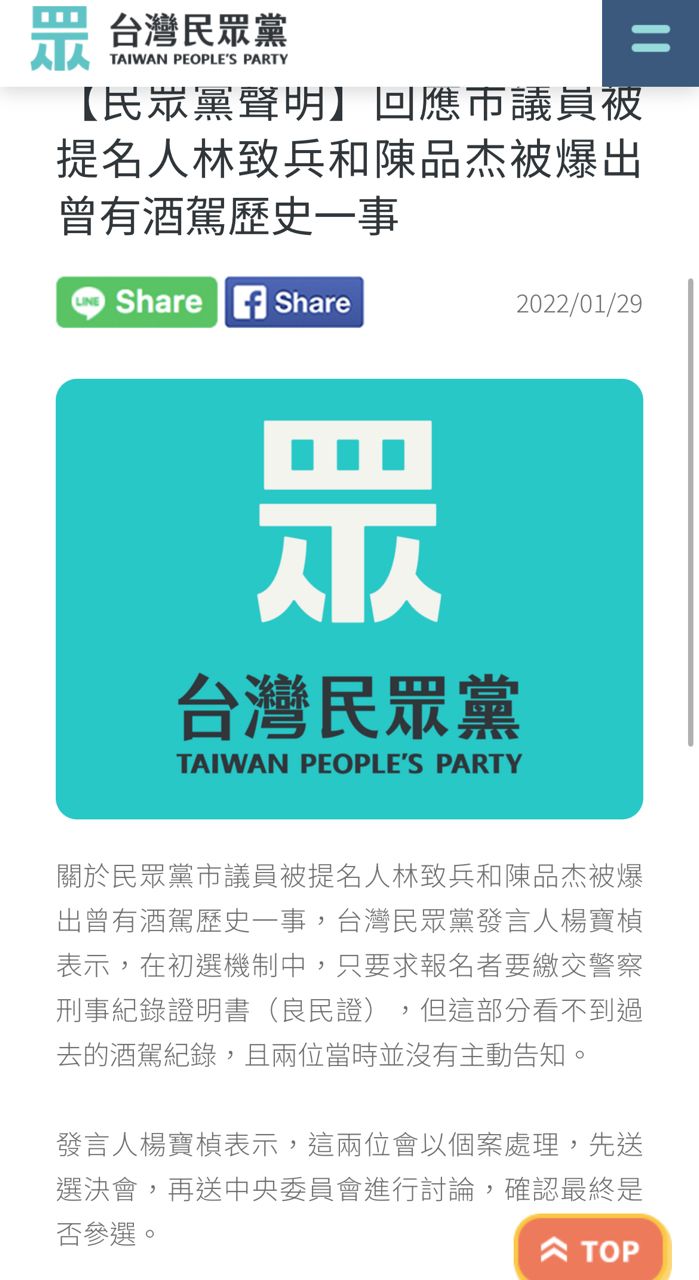Open the hamburger navigation menu
This screenshot has height=1280, width=699.
pyautogui.click(x=650, y=40)
